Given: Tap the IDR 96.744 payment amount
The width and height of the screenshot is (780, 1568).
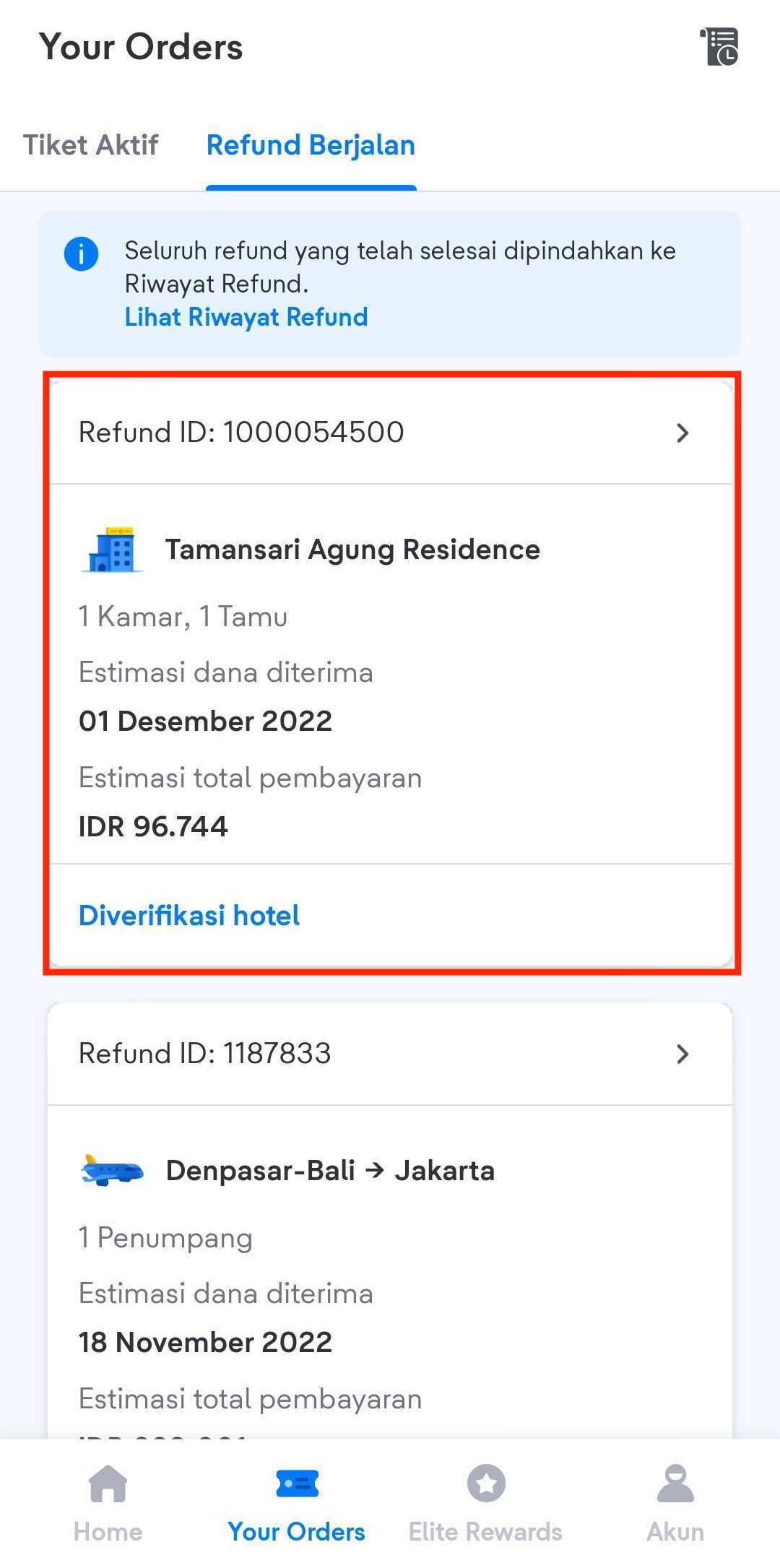Looking at the screenshot, I should 152,826.
